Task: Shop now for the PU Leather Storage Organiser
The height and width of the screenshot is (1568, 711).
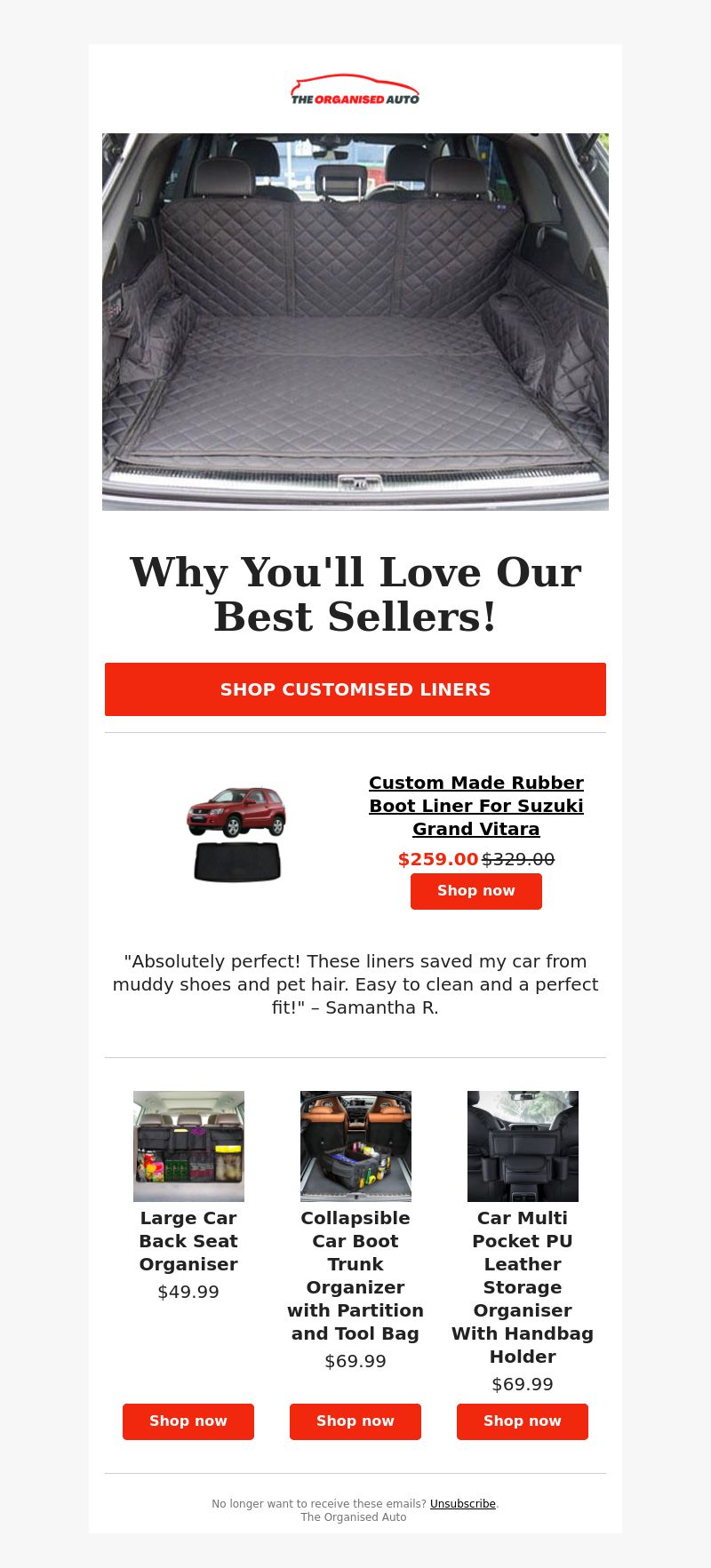Action: click(523, 1421)
